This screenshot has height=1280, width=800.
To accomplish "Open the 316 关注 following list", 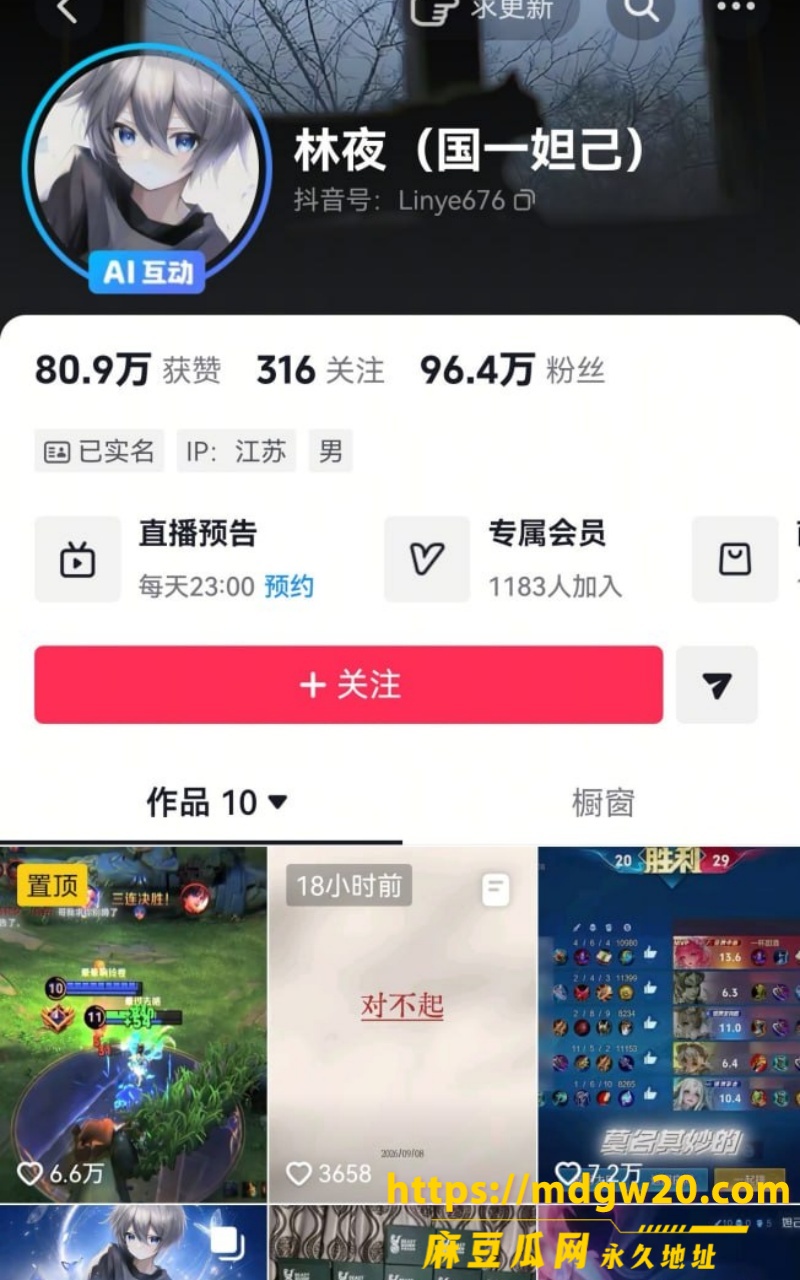I will coord(320,371).
